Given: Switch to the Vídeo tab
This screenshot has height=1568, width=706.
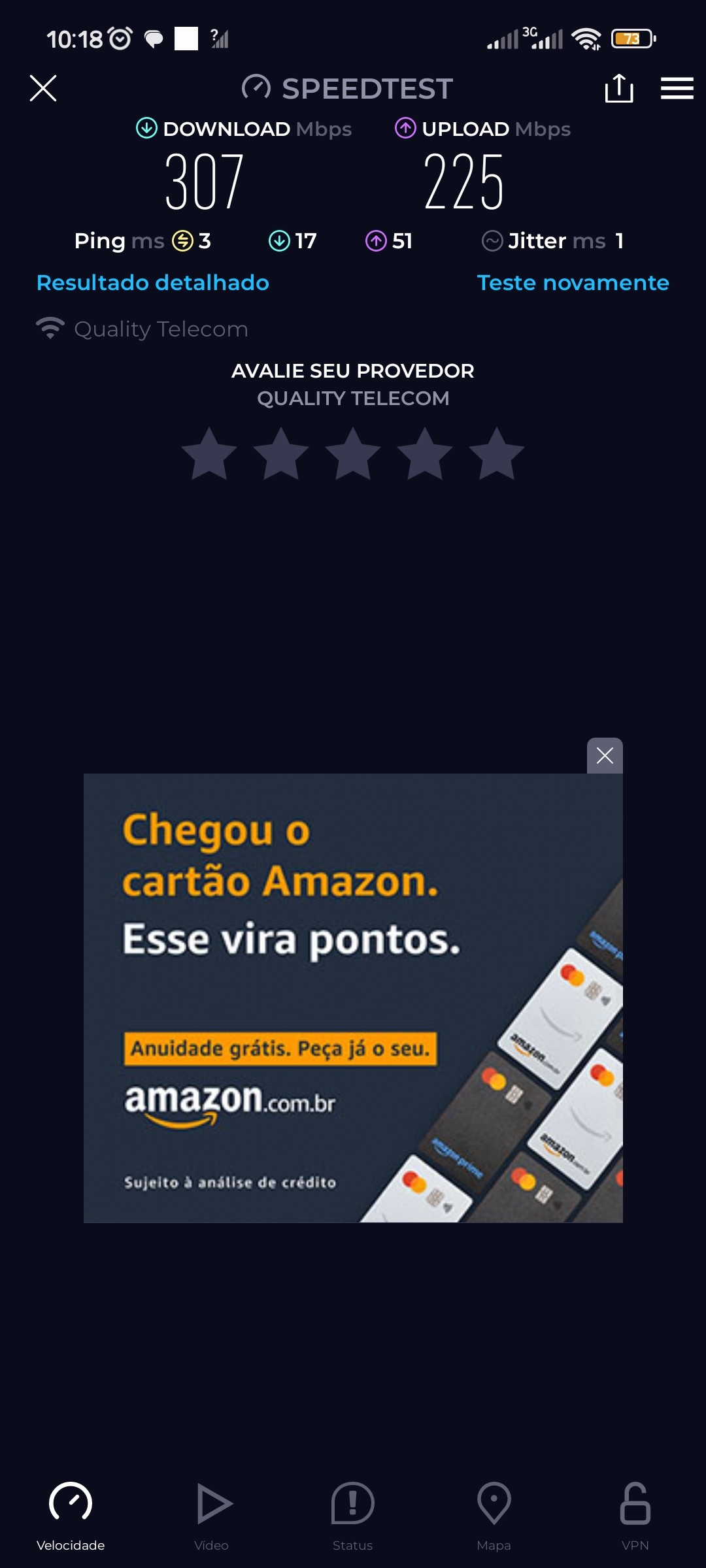Looking at the screenshot, I should 212,1514.
